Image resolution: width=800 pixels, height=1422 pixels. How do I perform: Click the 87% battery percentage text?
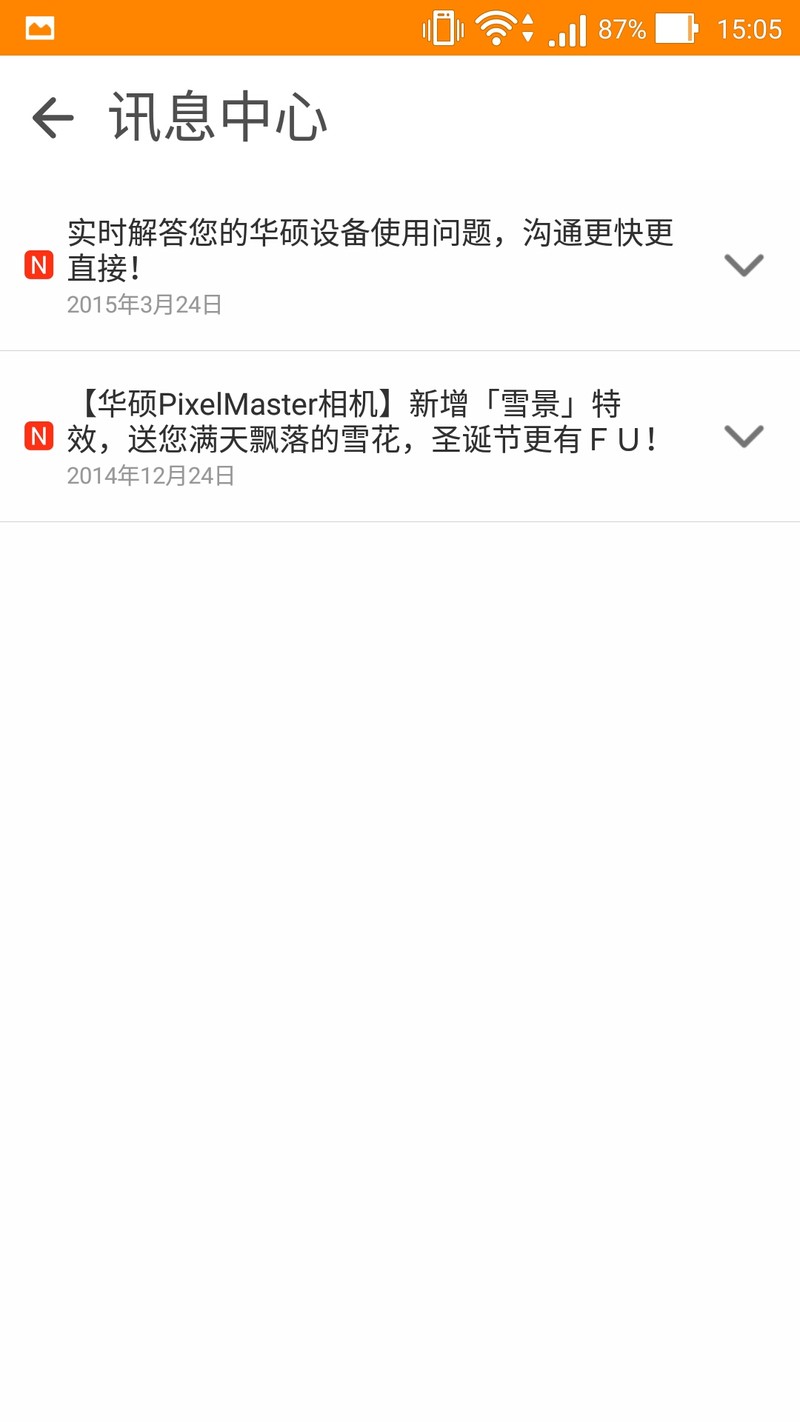pos(622,28)
